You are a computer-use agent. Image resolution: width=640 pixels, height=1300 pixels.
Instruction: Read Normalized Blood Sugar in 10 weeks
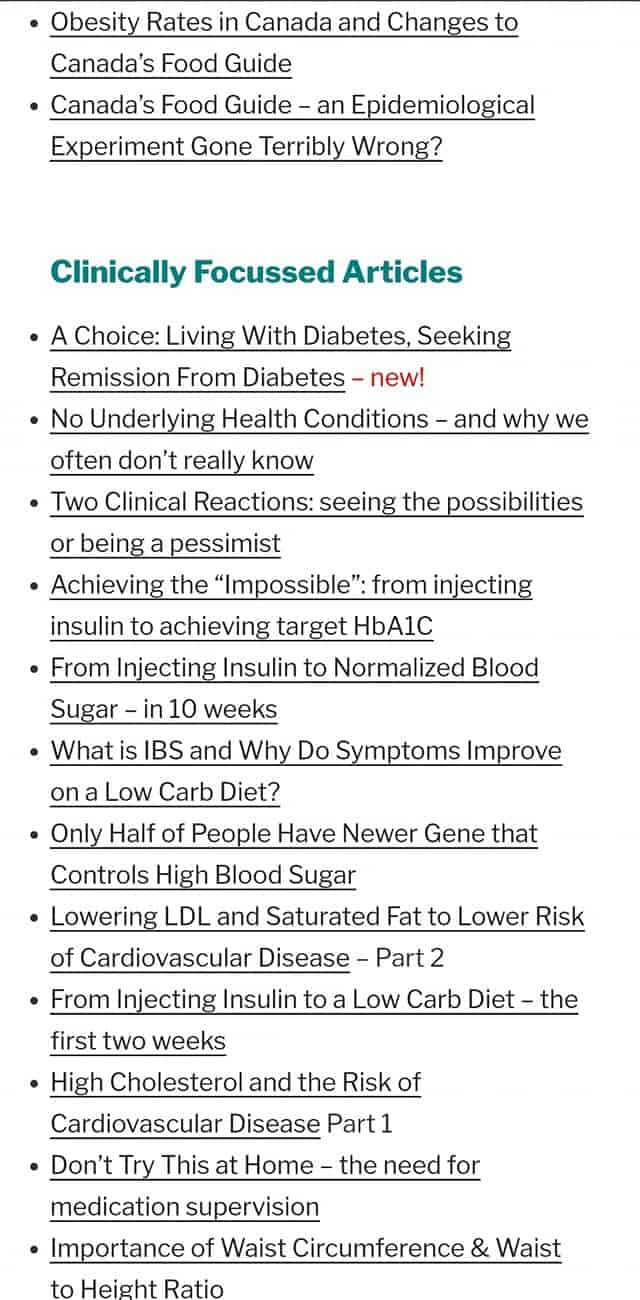coord(295,688)
